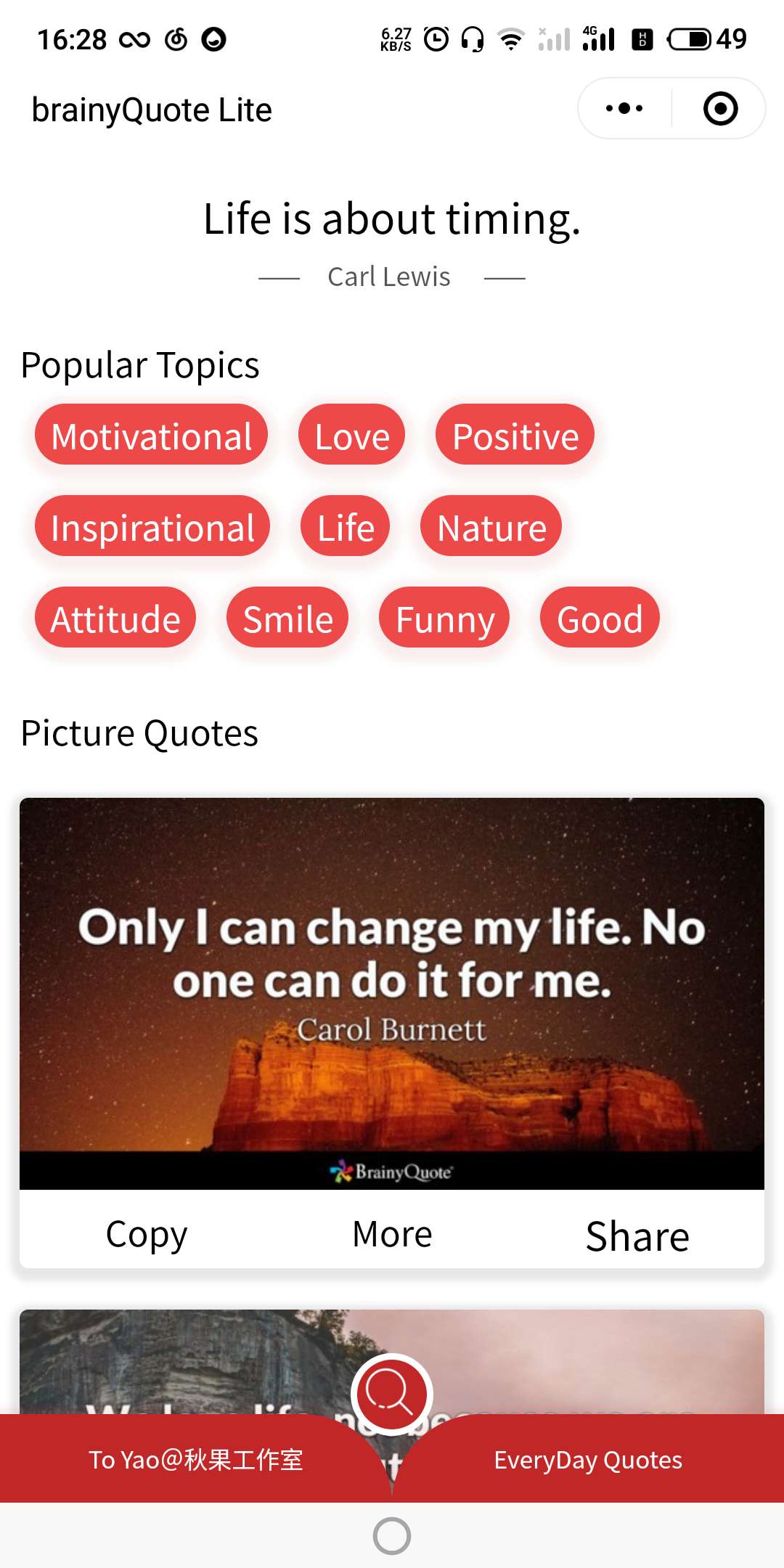Viewport: 784px width, 1568px height.
Task: Open the Carol Burnett picture quote
Action: (392, 993)
